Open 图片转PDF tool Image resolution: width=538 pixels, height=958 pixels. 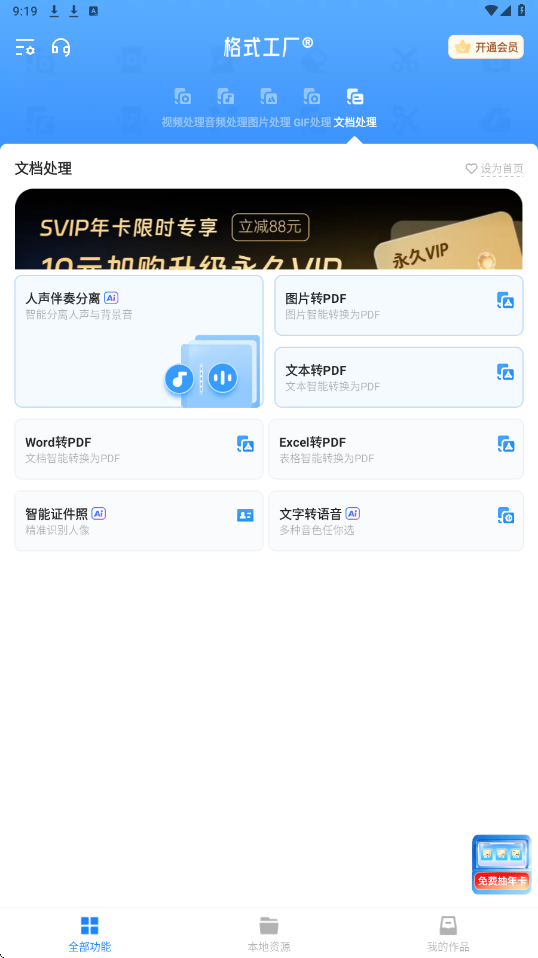(399, 305)
